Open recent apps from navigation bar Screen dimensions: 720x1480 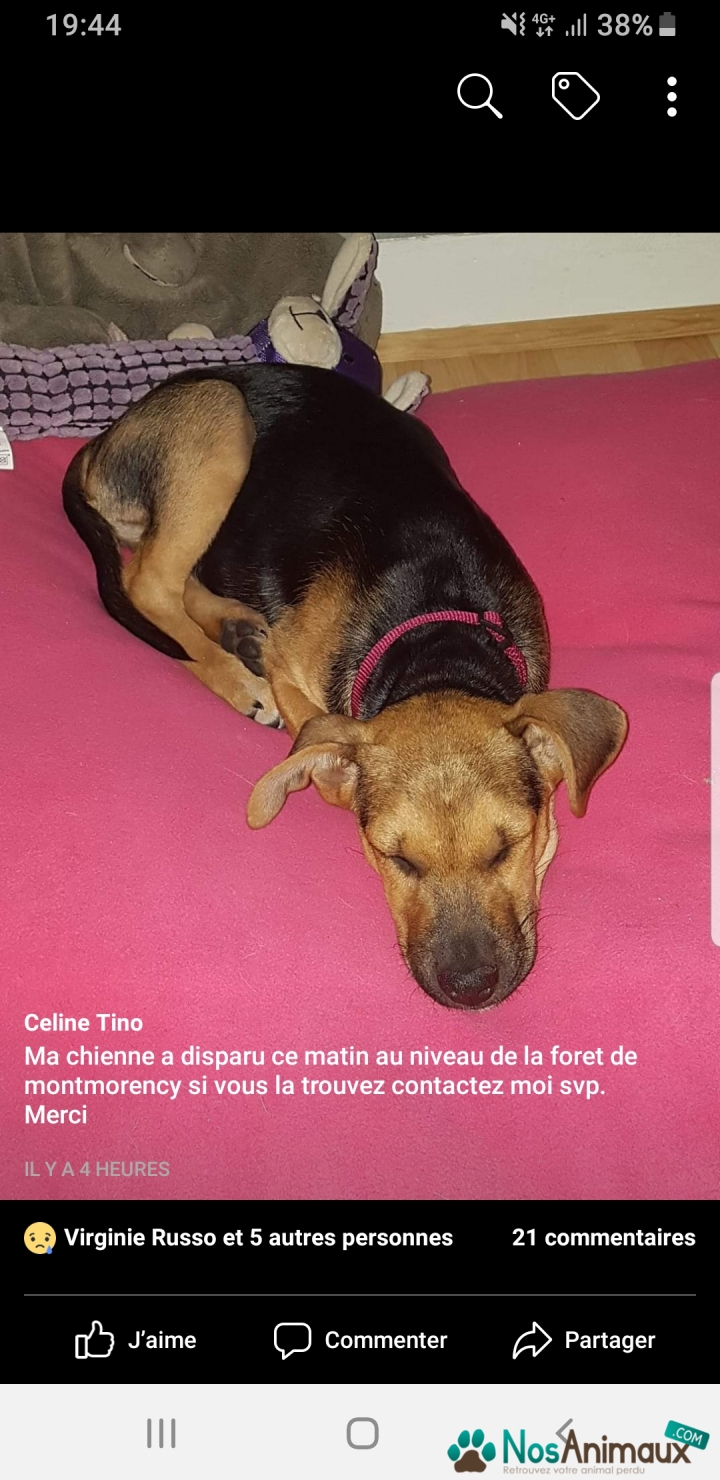(161, 1433)
